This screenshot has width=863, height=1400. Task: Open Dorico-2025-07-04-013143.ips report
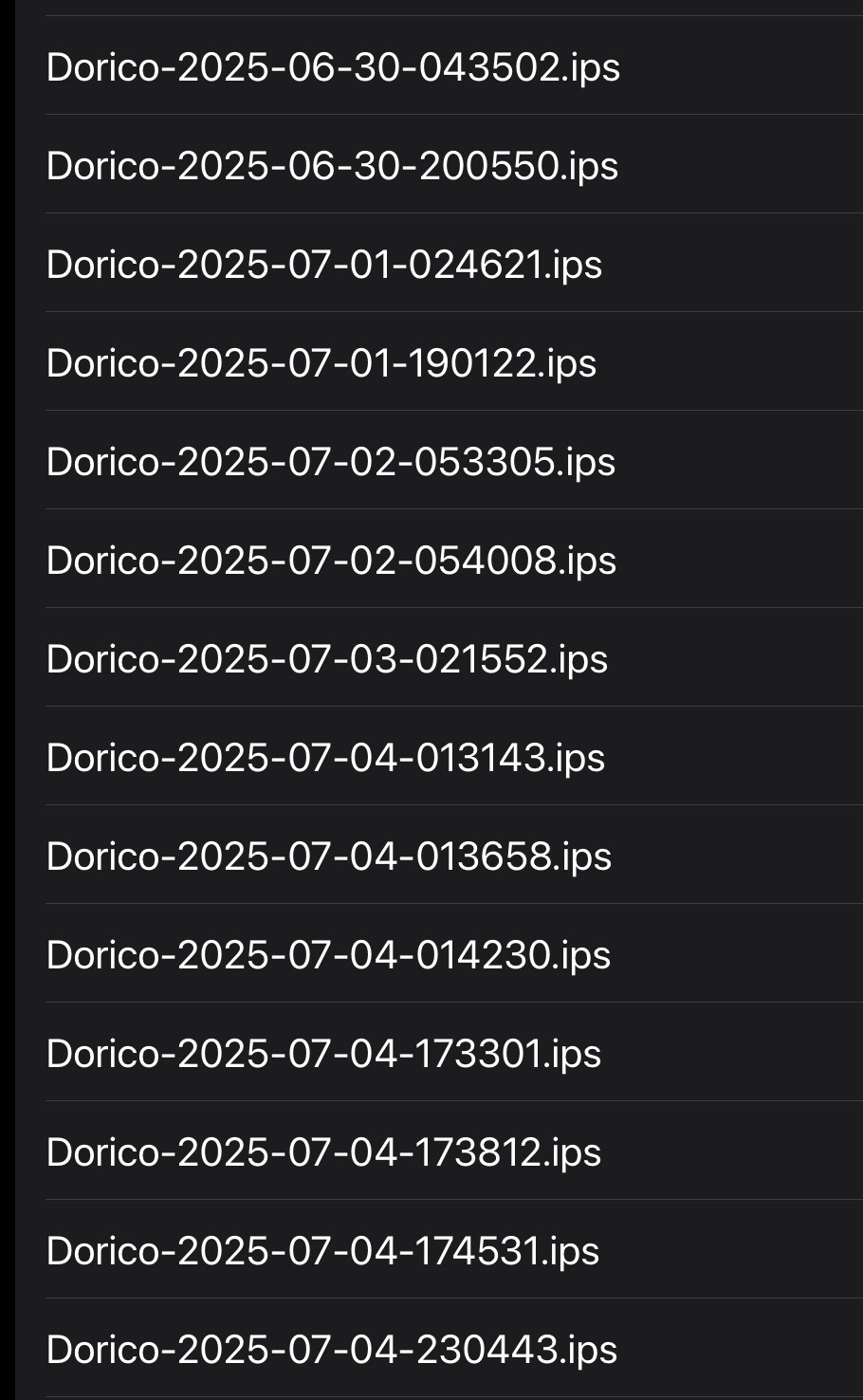pos(325,758)
